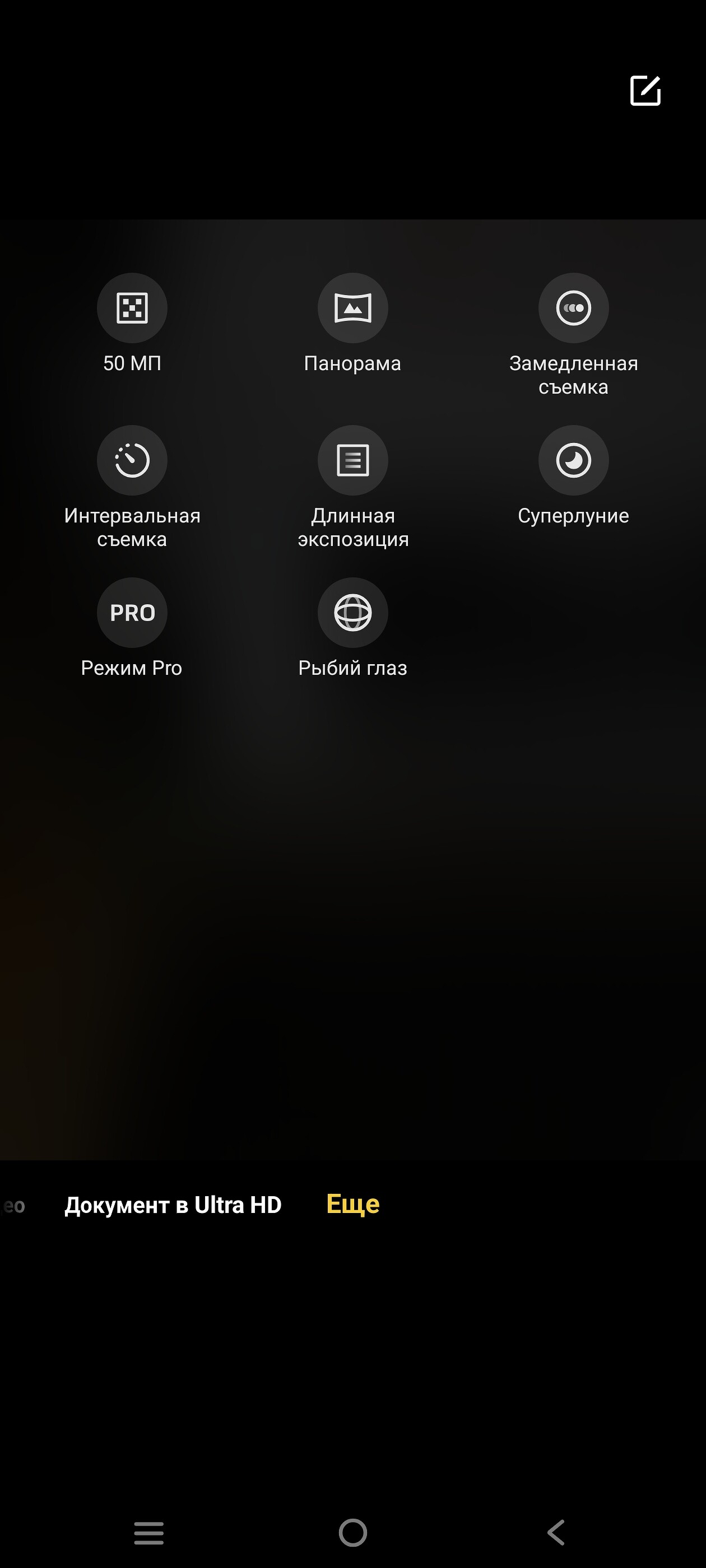This screenshot has width=706, height=1568.
Task: Tap the Еще tab
Action: pyautogui.click(x=352, y=1204)
